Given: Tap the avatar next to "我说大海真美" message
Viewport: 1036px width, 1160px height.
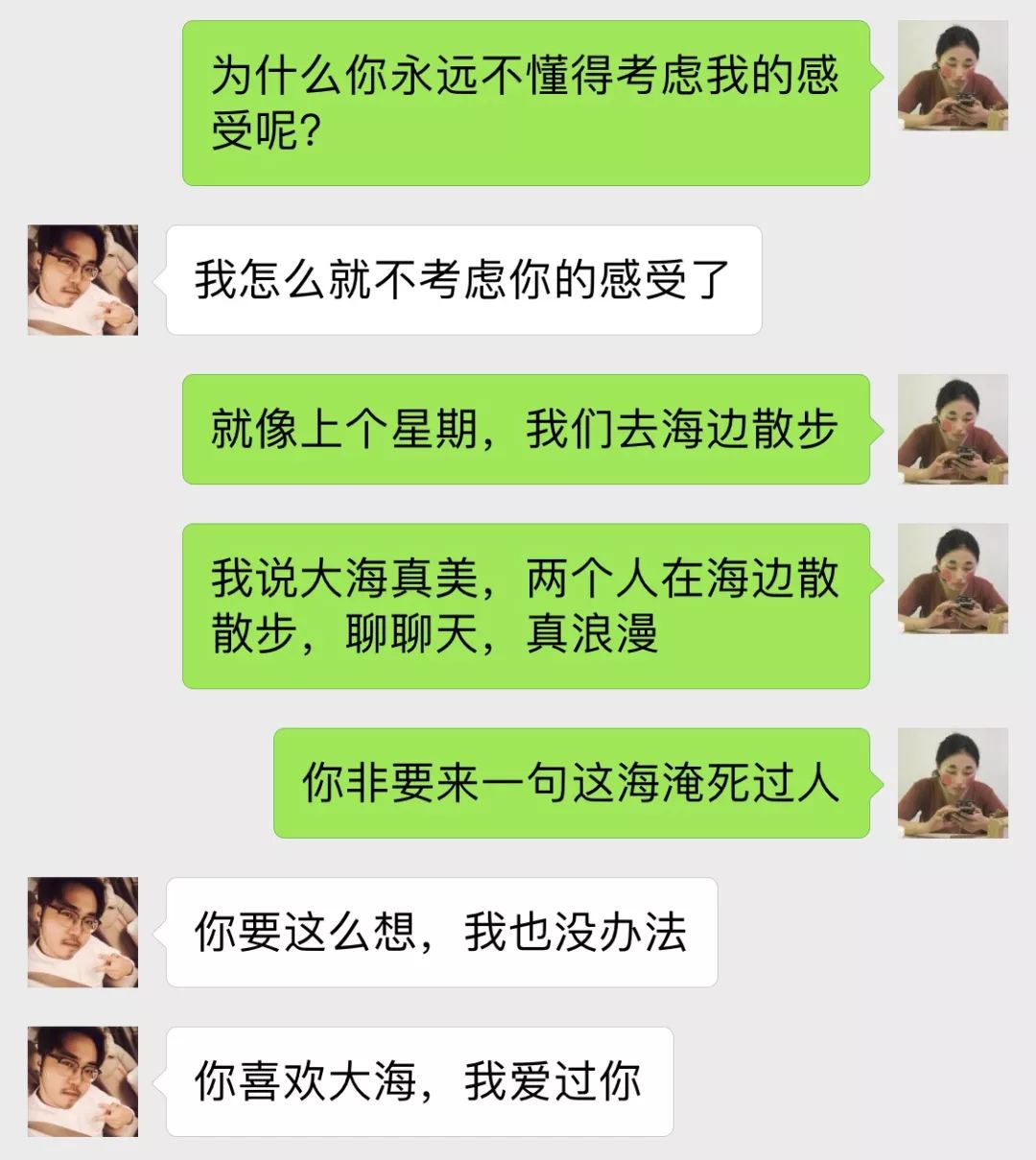Looking at the screenshot, I should [x=953, y=579].
